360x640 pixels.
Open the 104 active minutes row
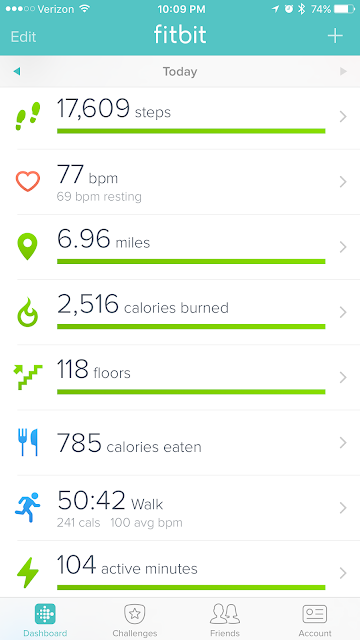180,569
